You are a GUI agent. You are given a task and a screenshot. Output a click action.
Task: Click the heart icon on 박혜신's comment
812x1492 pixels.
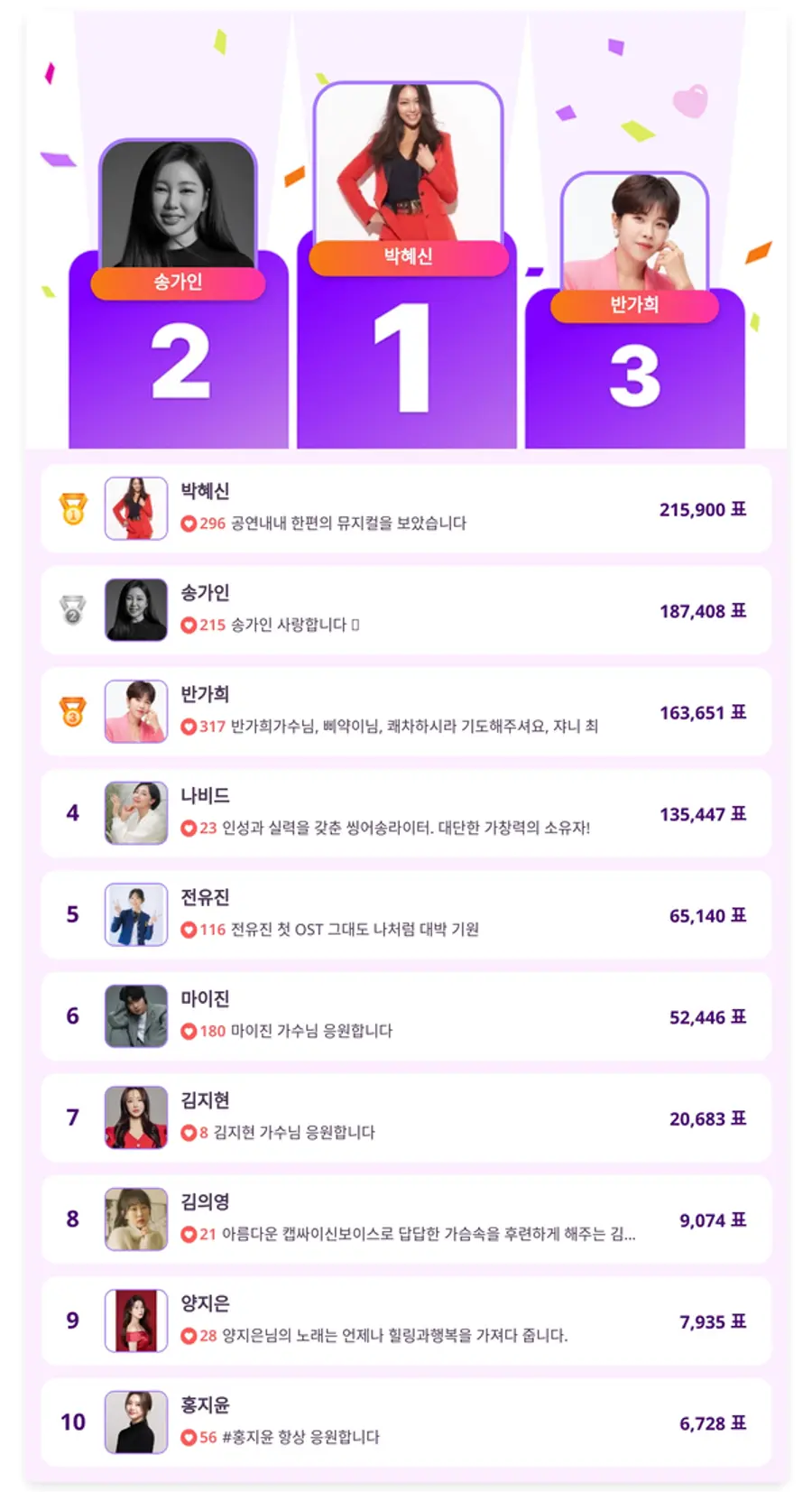point(188,524)
